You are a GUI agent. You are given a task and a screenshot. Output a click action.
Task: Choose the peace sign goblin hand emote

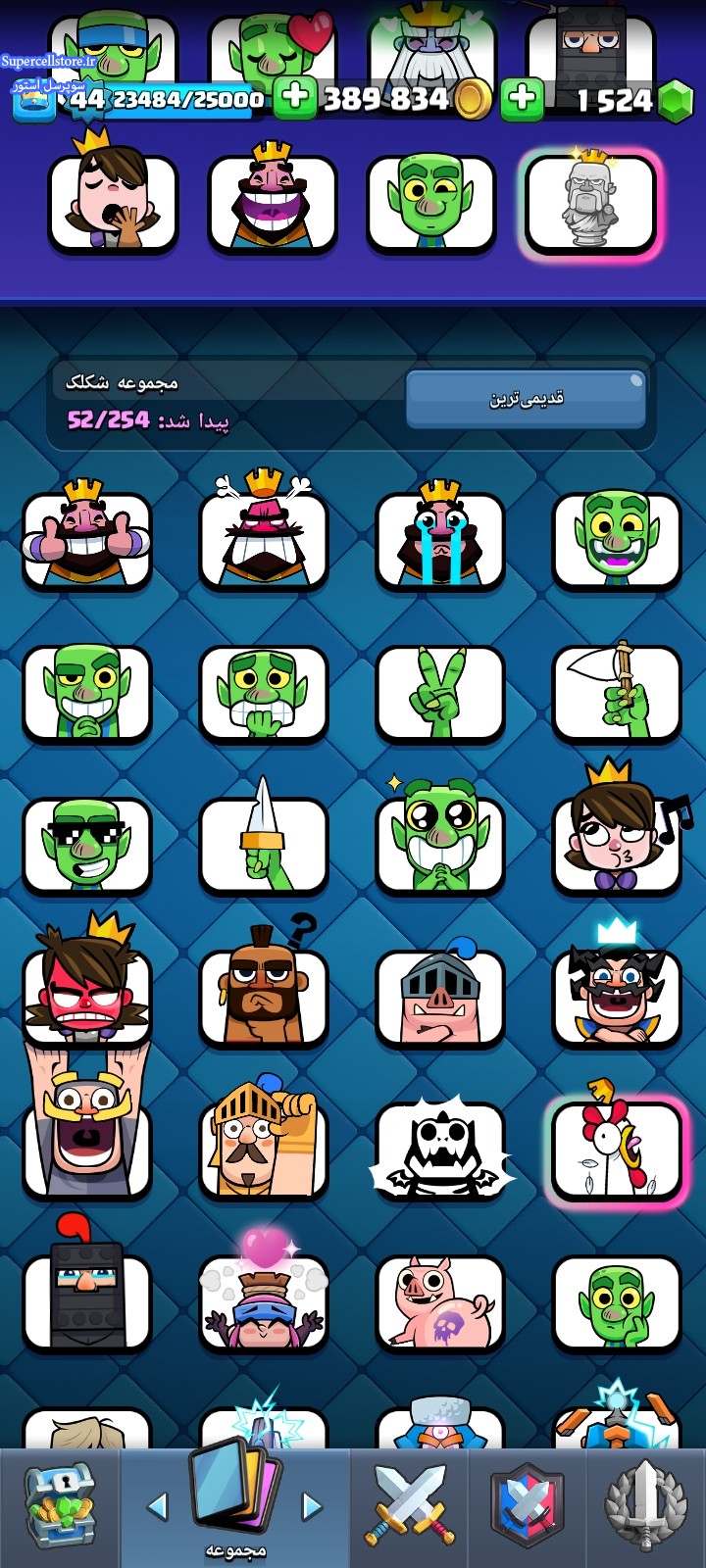pos(440,692)
